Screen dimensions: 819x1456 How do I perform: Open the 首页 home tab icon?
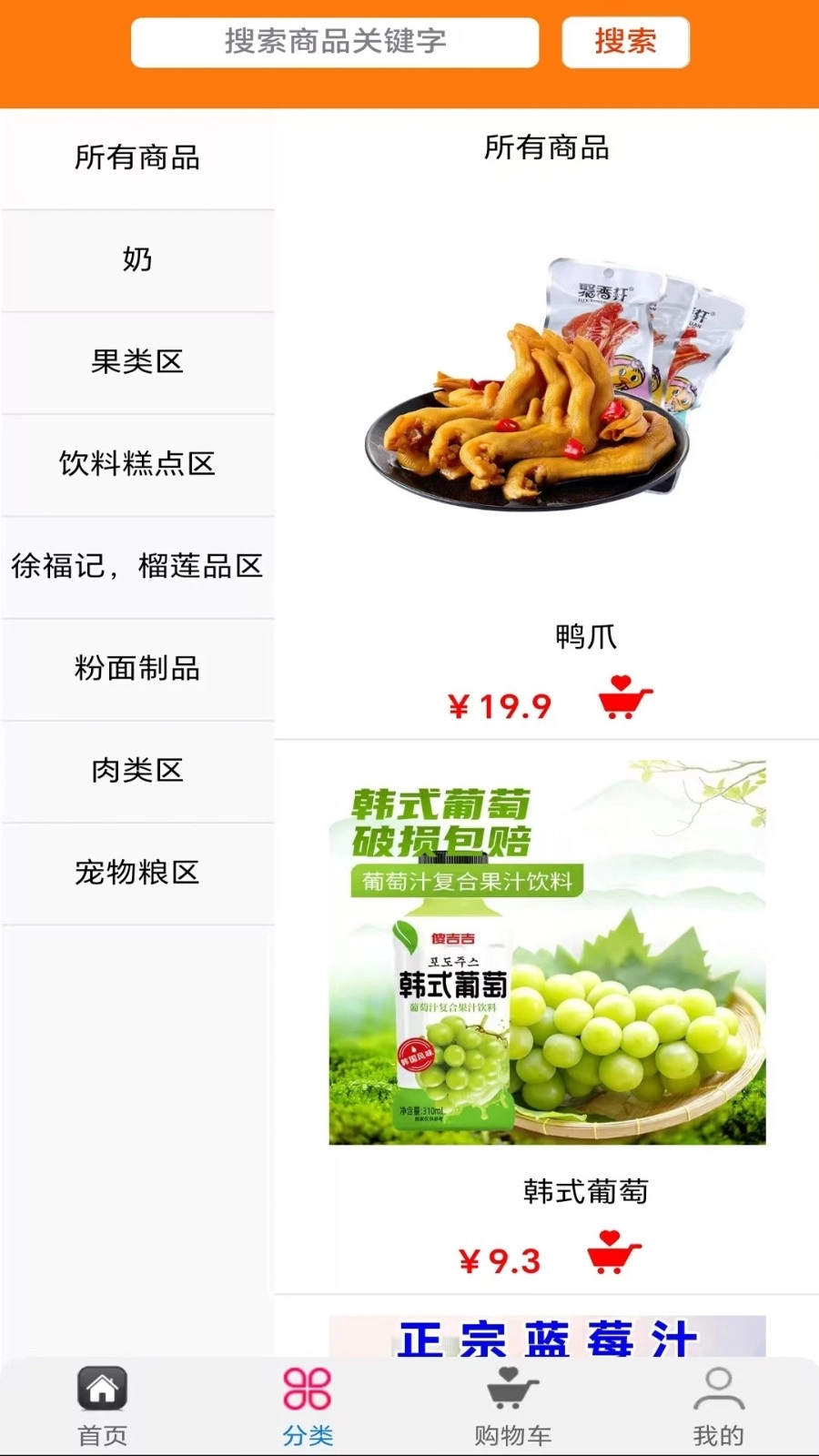(101, 1388)
